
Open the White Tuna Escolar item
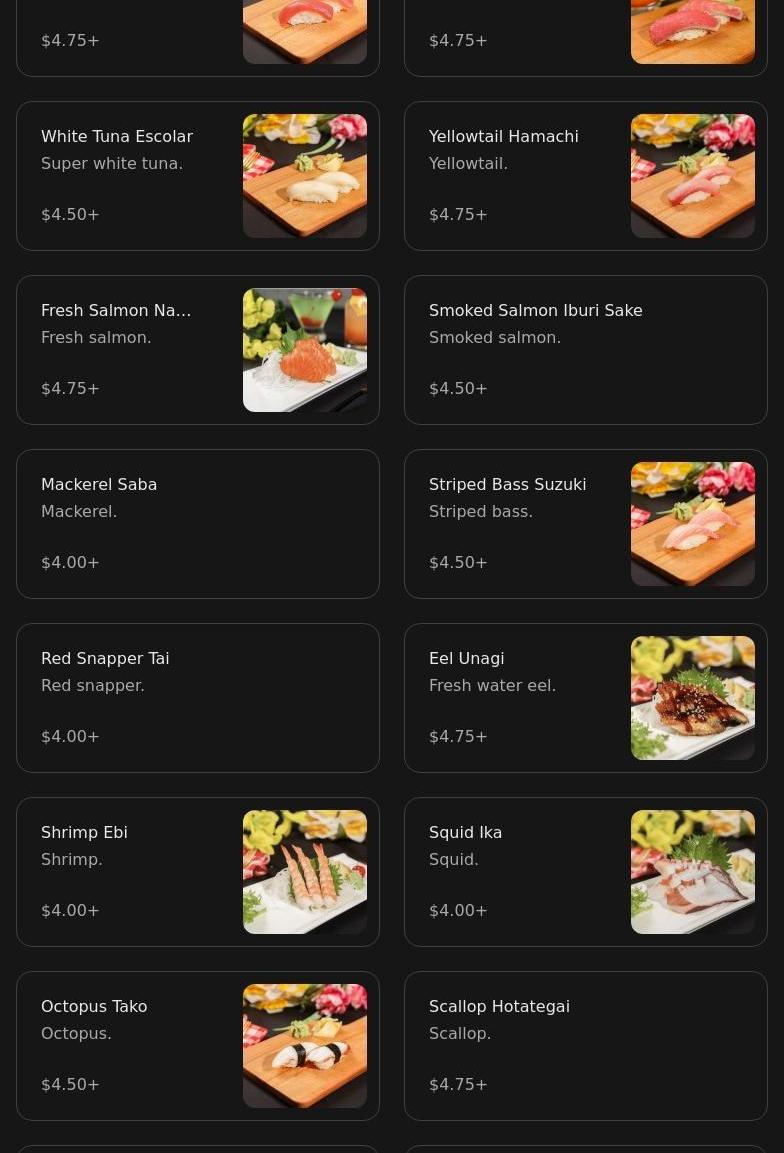click(x=198, y=176)
